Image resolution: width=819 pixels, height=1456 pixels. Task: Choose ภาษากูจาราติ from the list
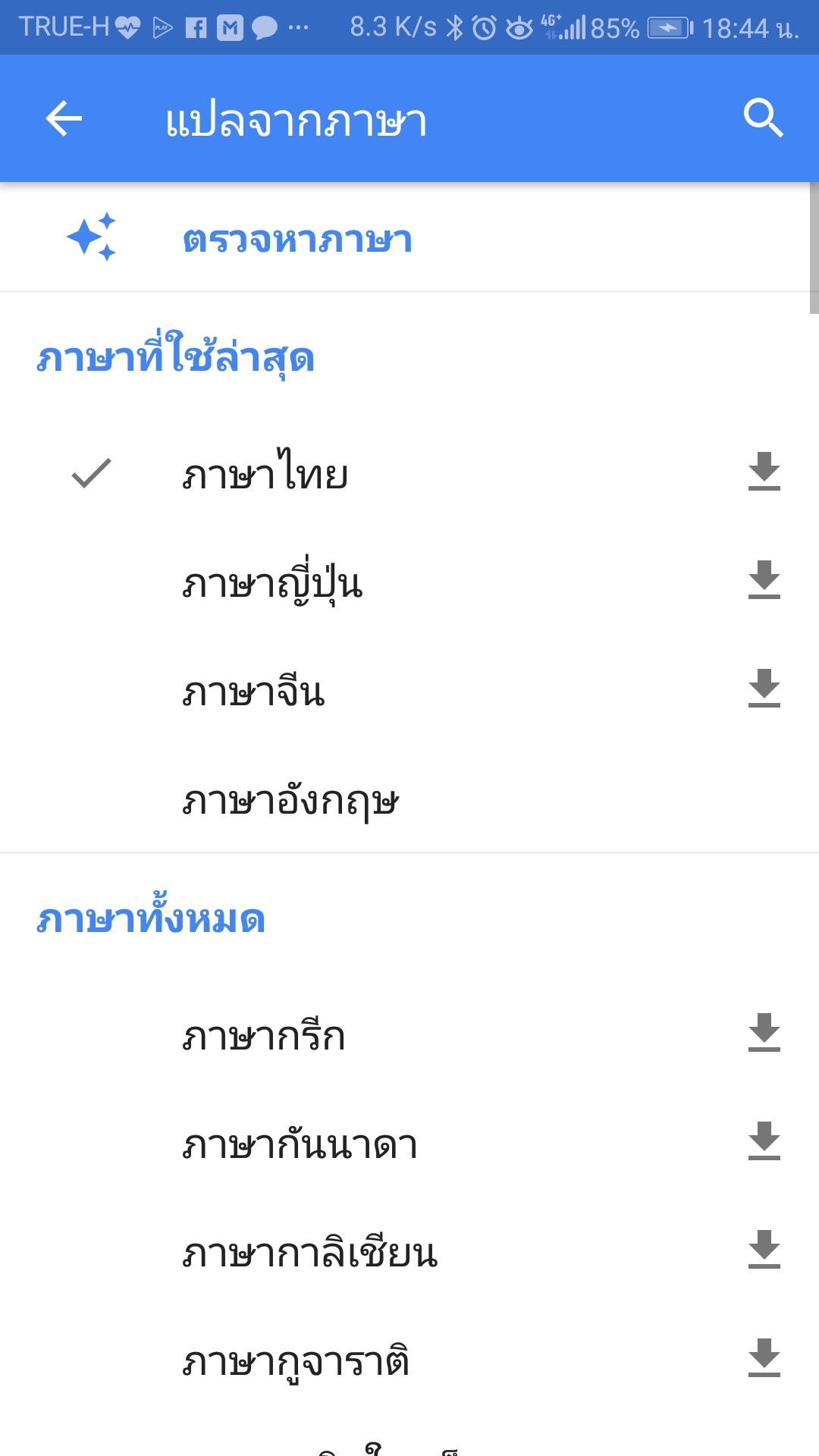(x=297, y=1362)
